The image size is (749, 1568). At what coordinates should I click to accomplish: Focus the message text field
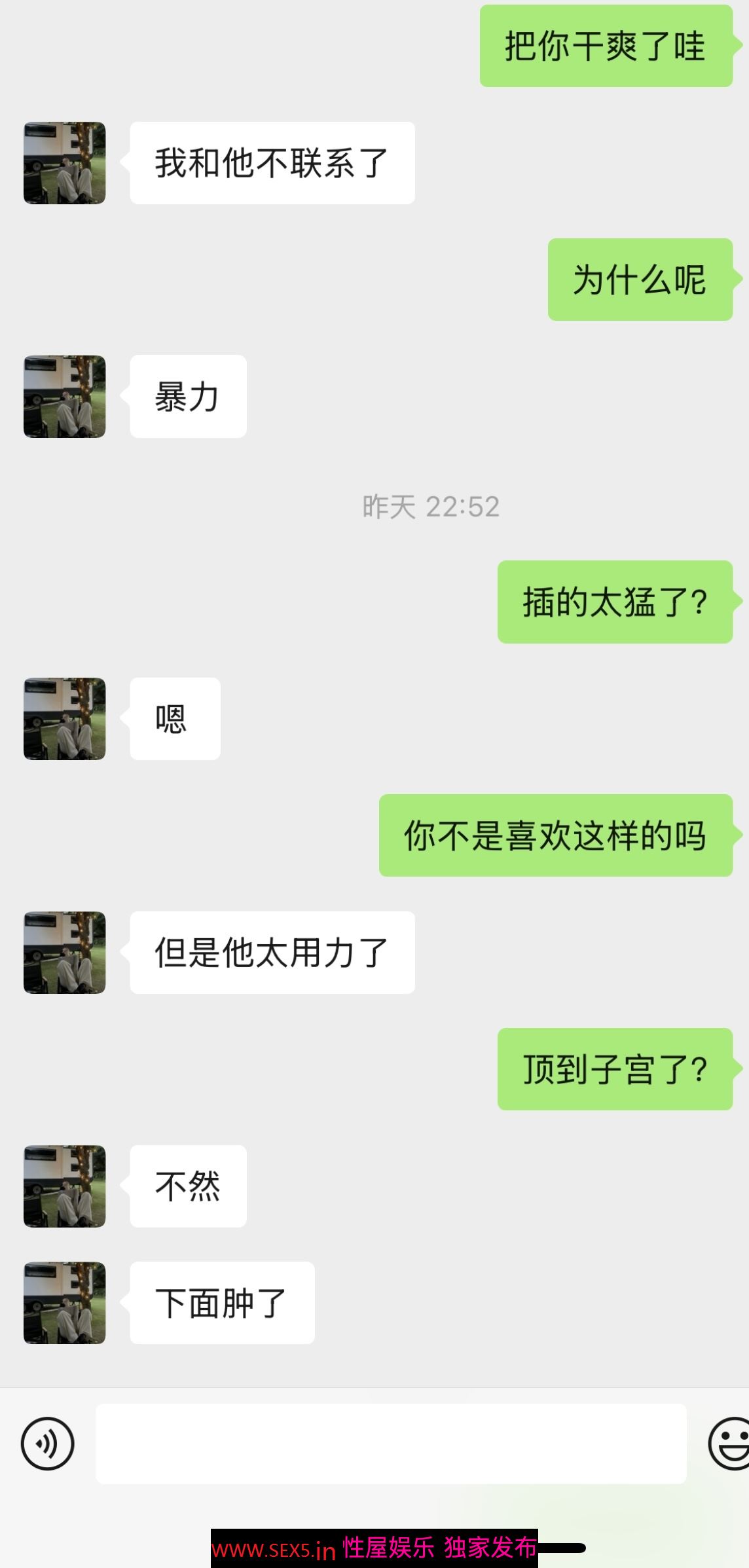click(x=391, y=1444)
